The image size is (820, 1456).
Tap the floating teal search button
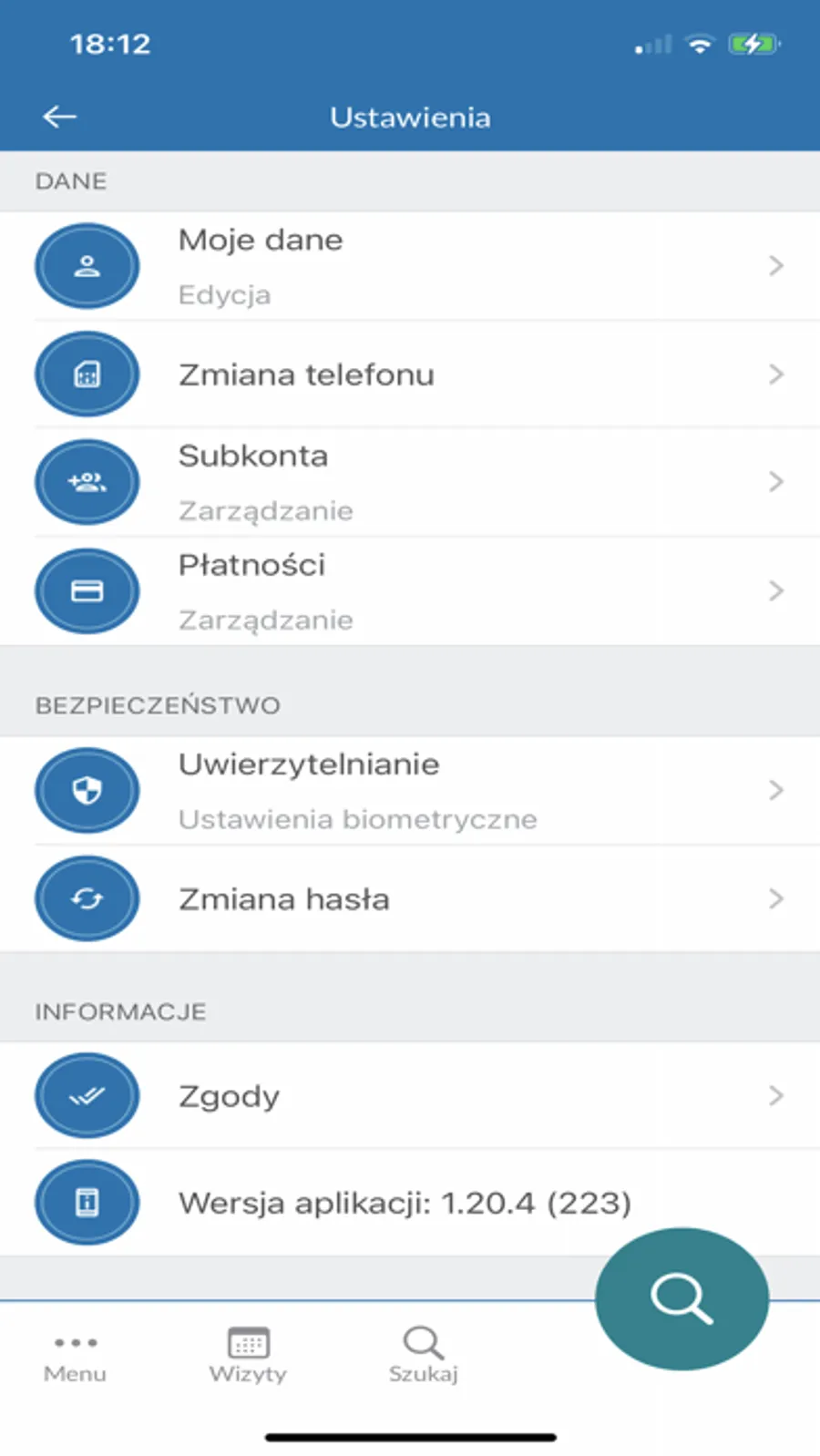coord(682,1298)
